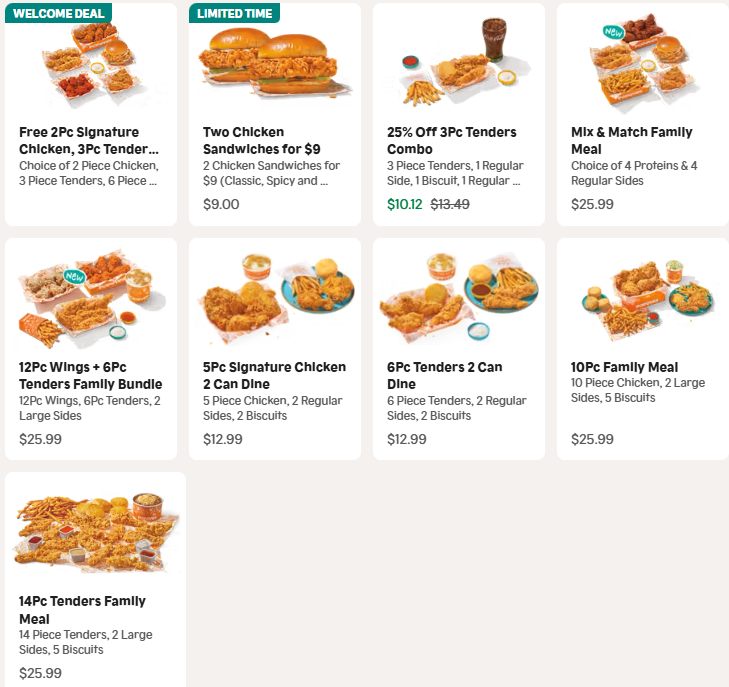Open the Free 2Pc Signature Chicken welcome deal

pos(91,115)
